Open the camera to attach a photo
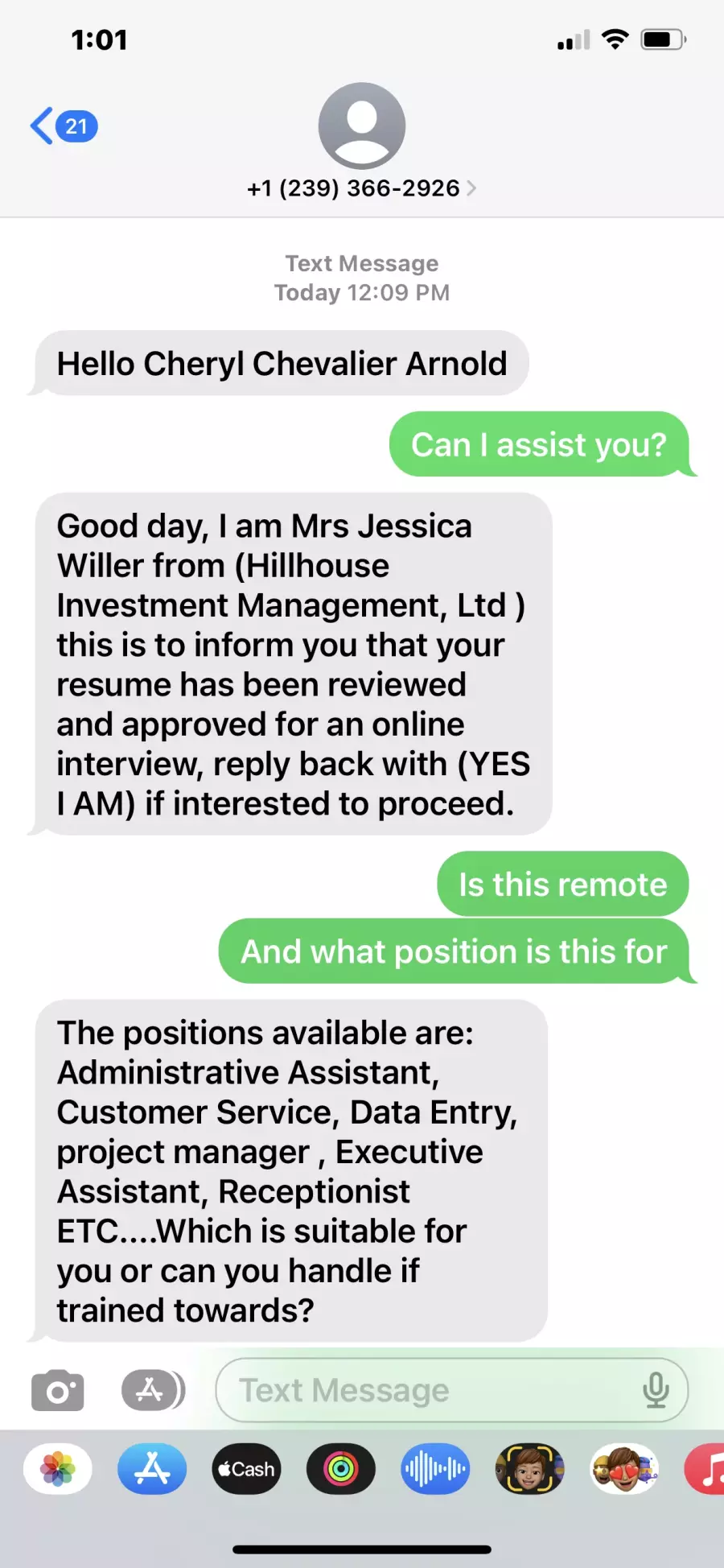The width and height of the screenshot is (724, 1568). click(x=57, y=1390)
